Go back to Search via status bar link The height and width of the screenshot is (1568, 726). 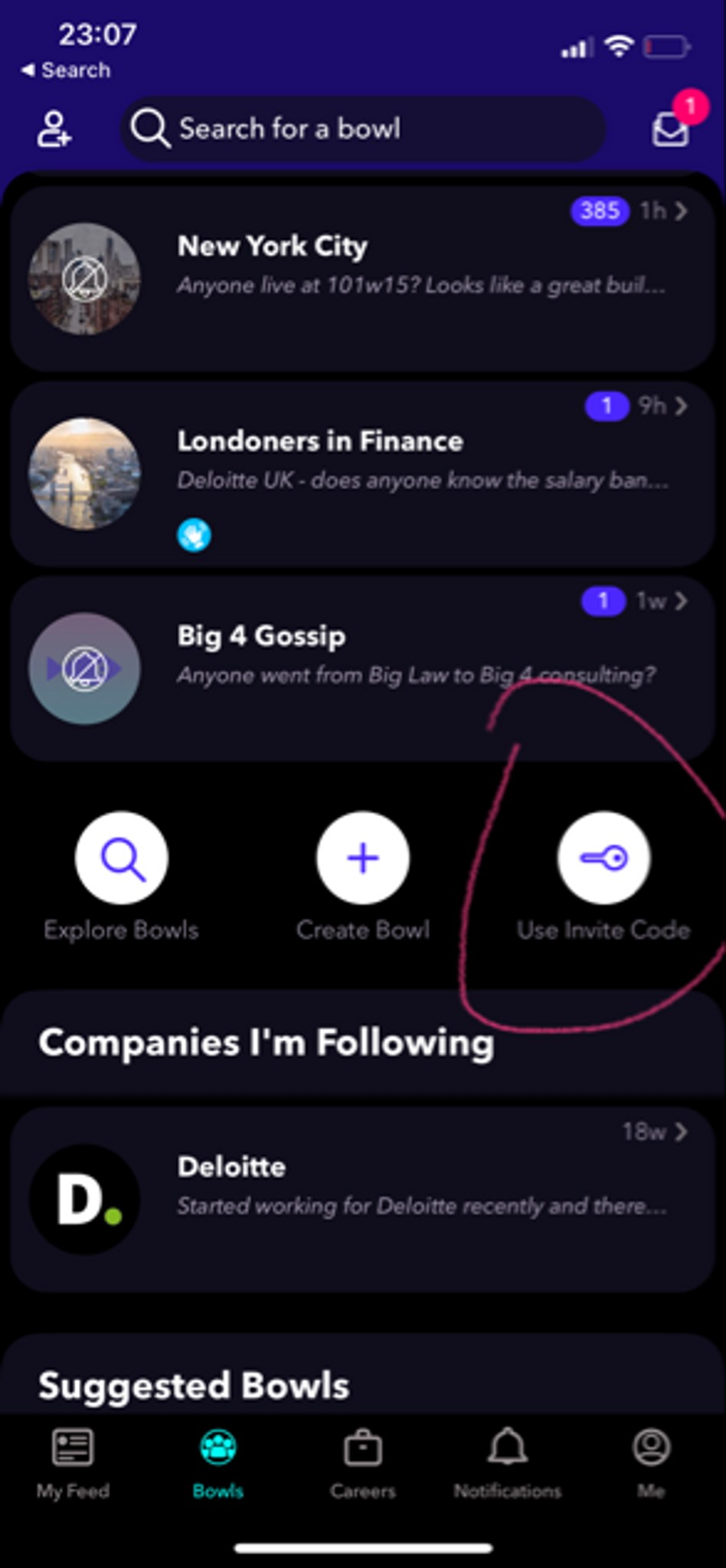[x=66, y=70]
